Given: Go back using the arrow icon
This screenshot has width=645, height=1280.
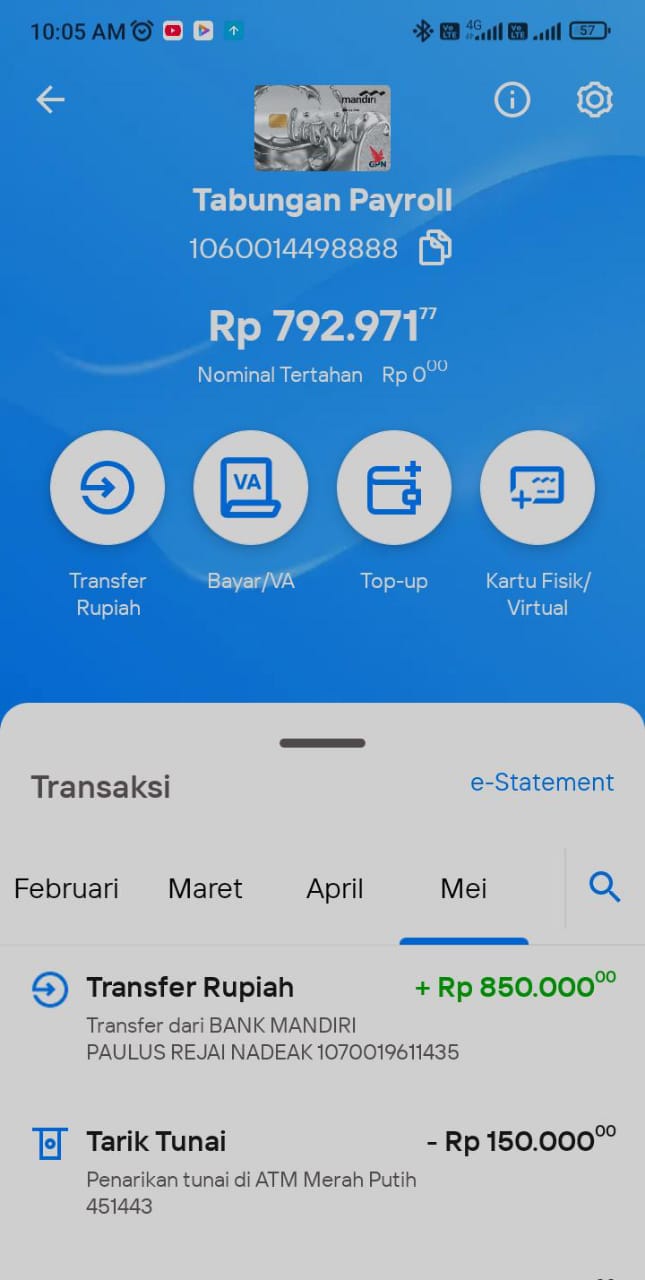Looking at the screenshot, I should pyautogui.click(x=50, y=99).
